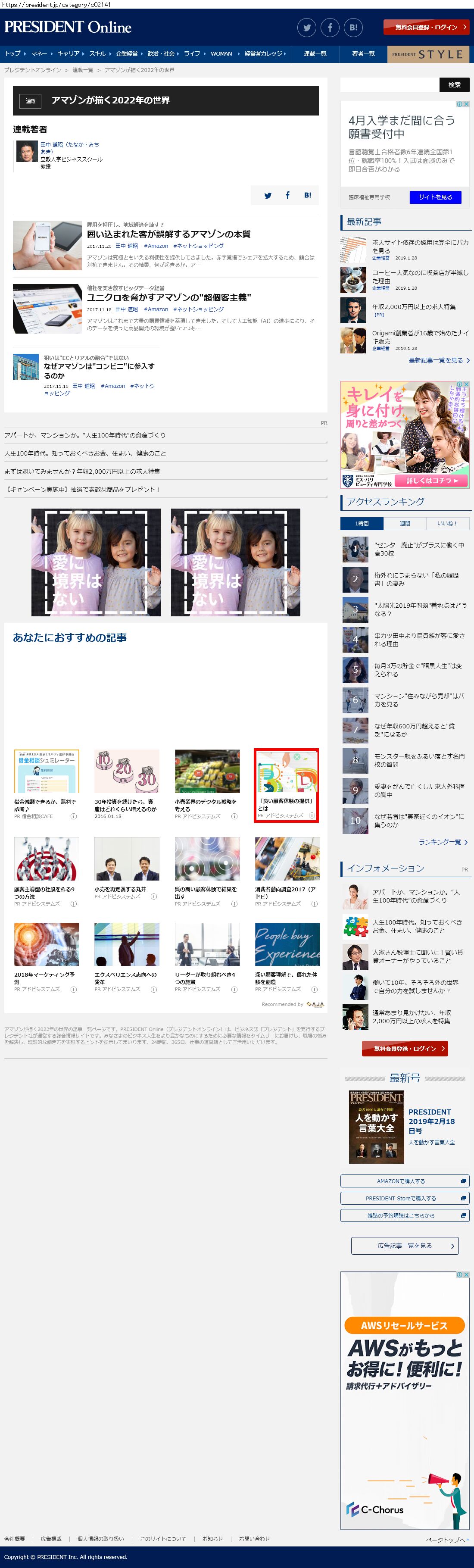Open article ユニクロを脅かすアマゾンの超個客主義

[168, 298]
